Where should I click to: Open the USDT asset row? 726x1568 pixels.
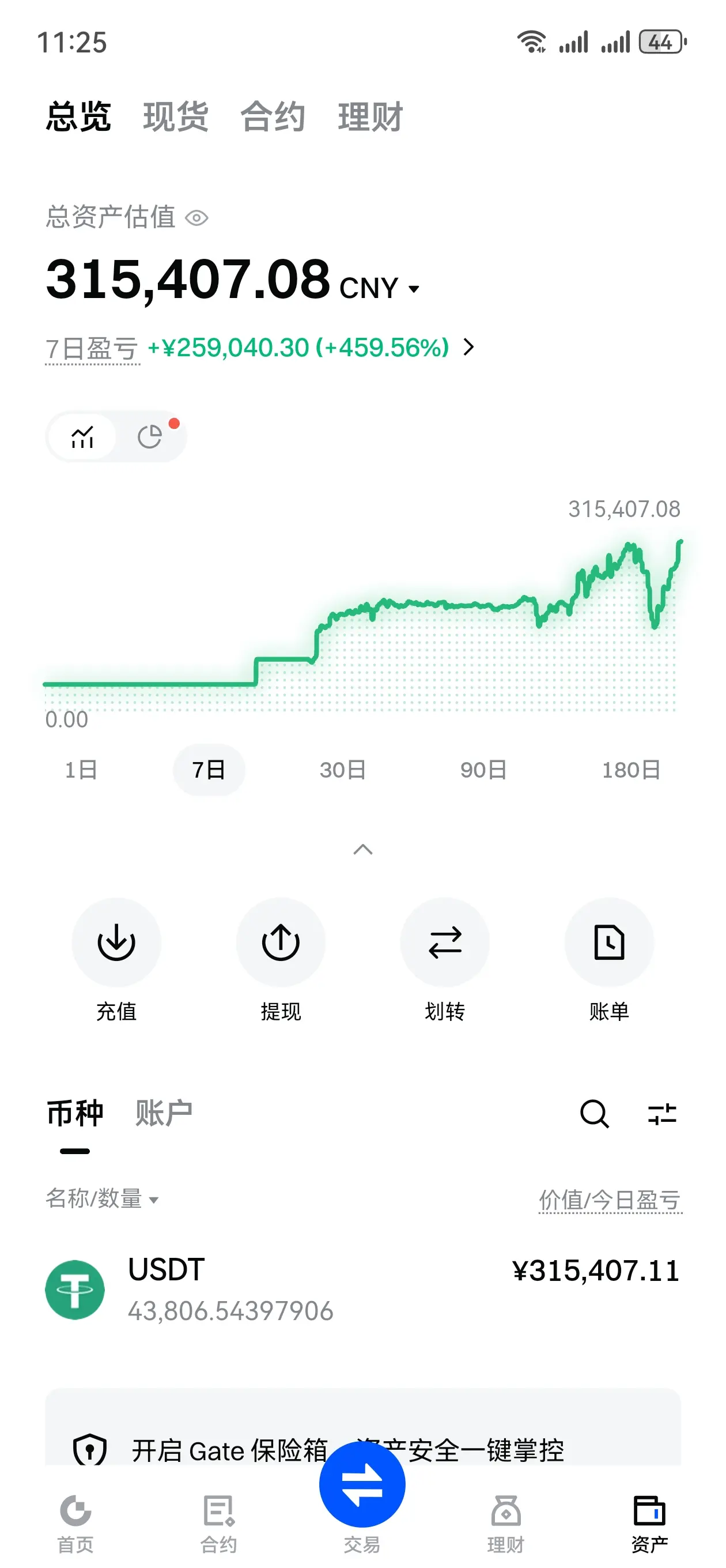(x=362, y=1290)
